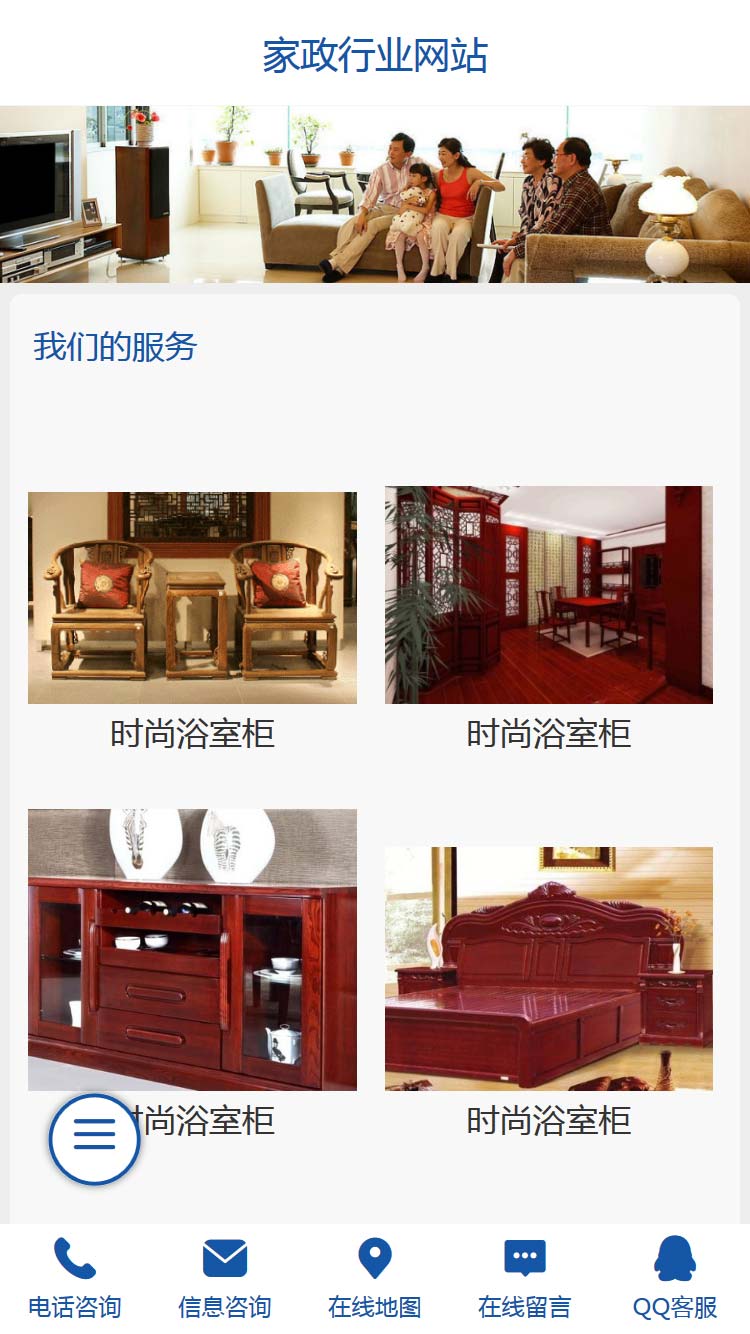Open the floating hamburger menu button

[x=94, y=1138]
